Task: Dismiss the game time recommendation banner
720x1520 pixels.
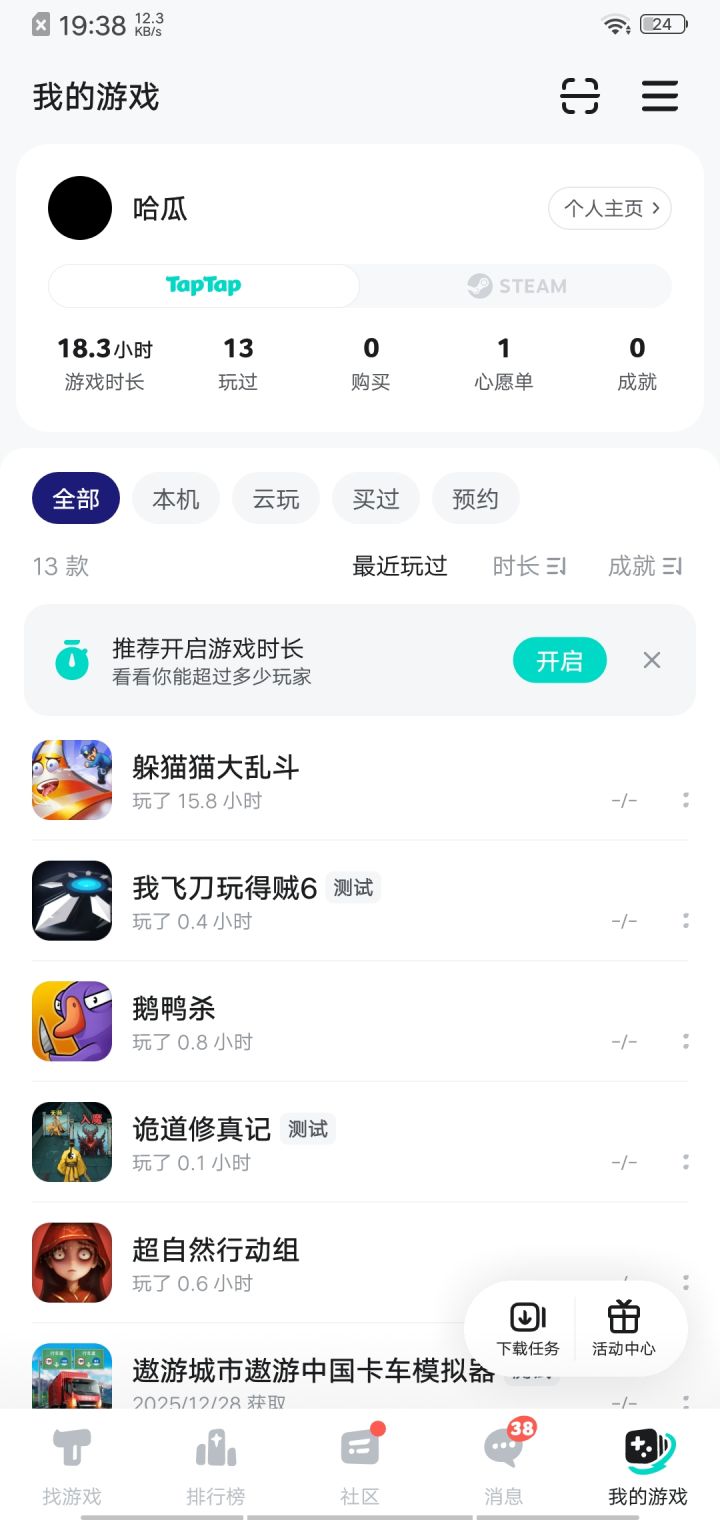Action: [652, 660]
